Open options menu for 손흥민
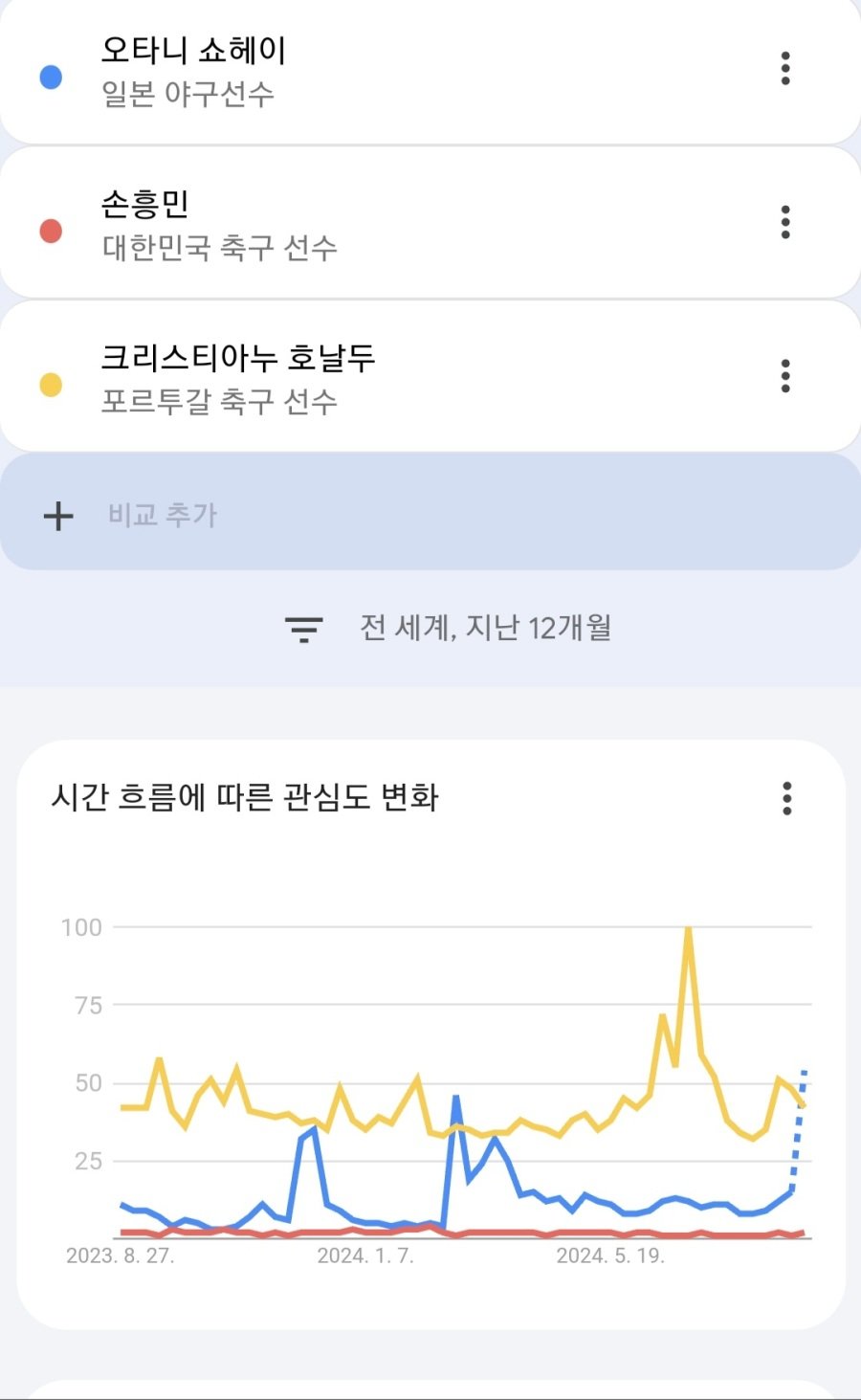861x1400 pixels. [x=785, y=222]
